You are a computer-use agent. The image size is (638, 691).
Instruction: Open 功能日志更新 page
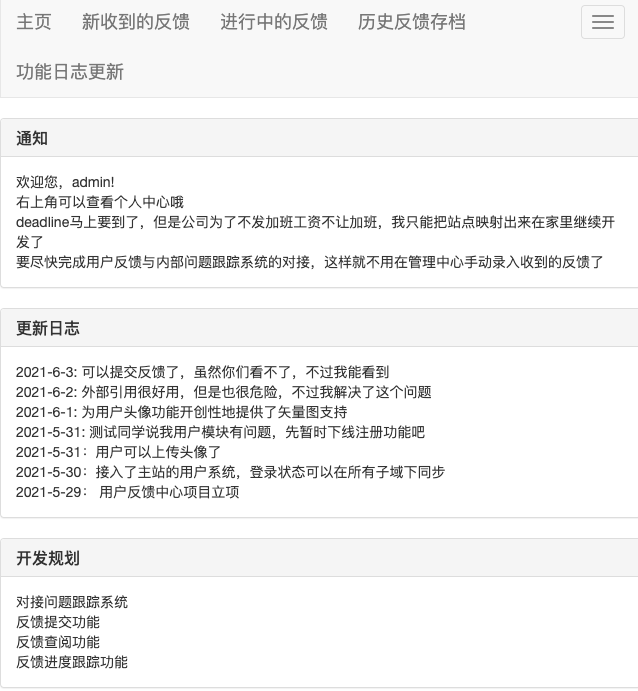(70, 72)
